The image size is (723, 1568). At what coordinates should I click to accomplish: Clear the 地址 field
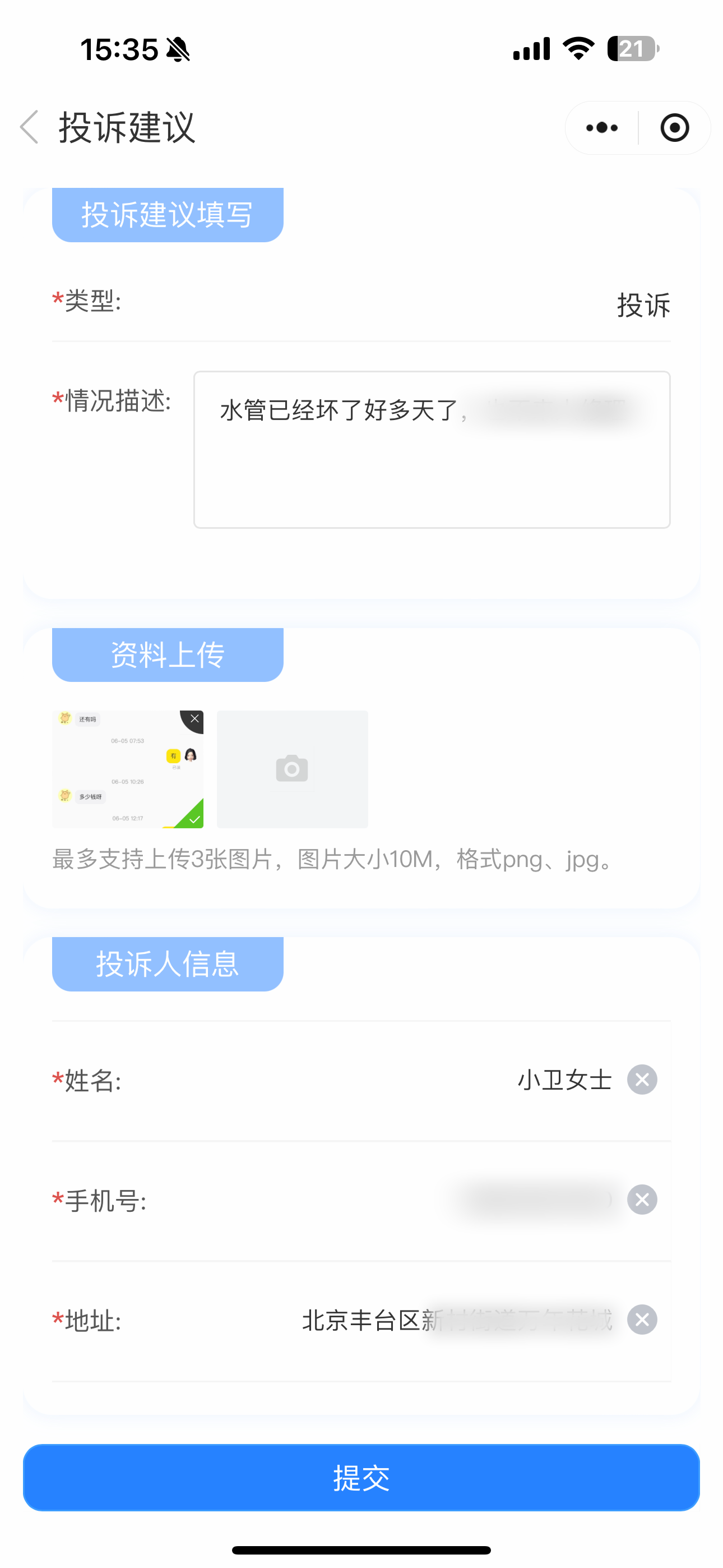tap(642, 1320)
